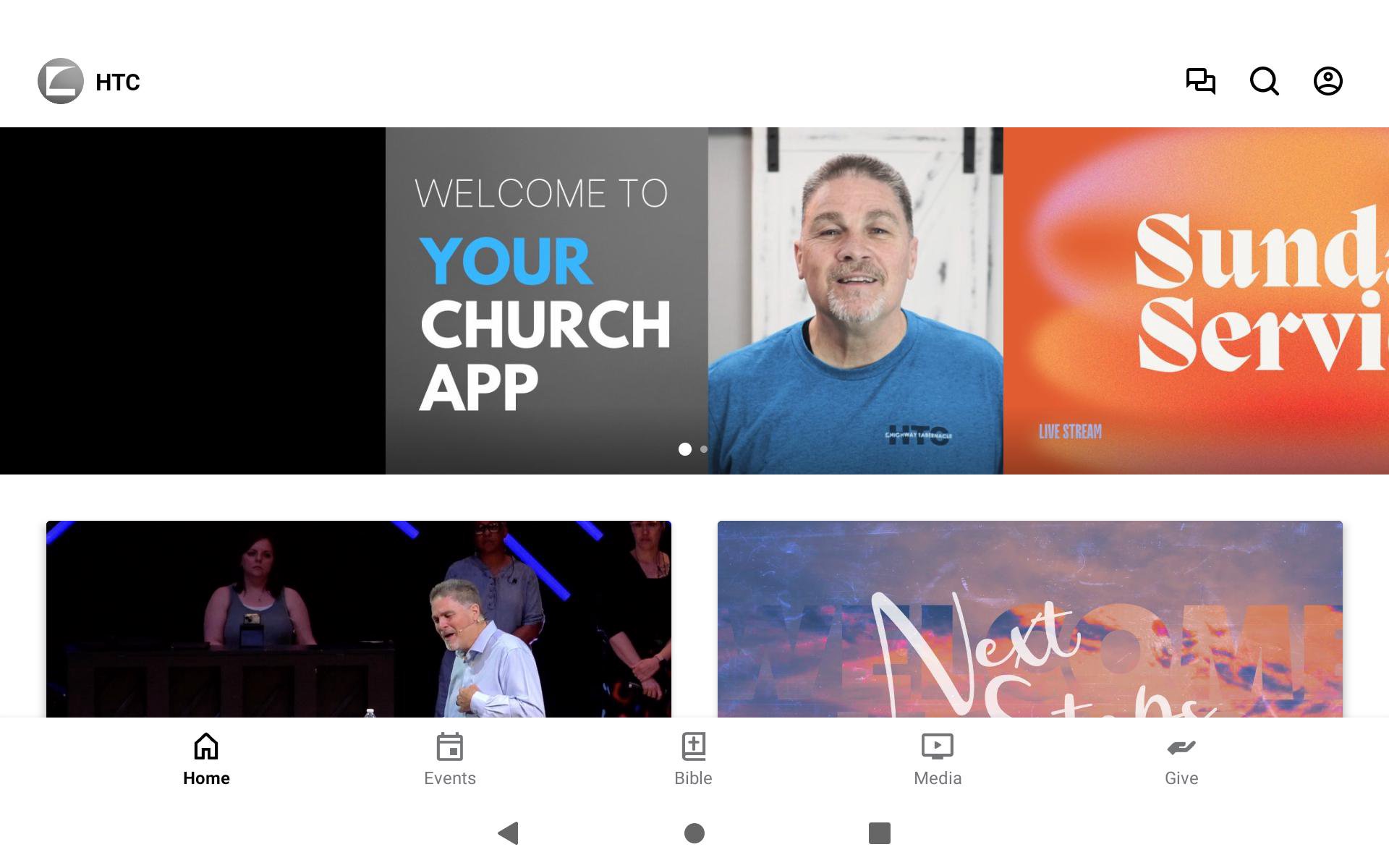Switch to the Give tab
Screen dimensions: 1389x868
point(1181,759)
